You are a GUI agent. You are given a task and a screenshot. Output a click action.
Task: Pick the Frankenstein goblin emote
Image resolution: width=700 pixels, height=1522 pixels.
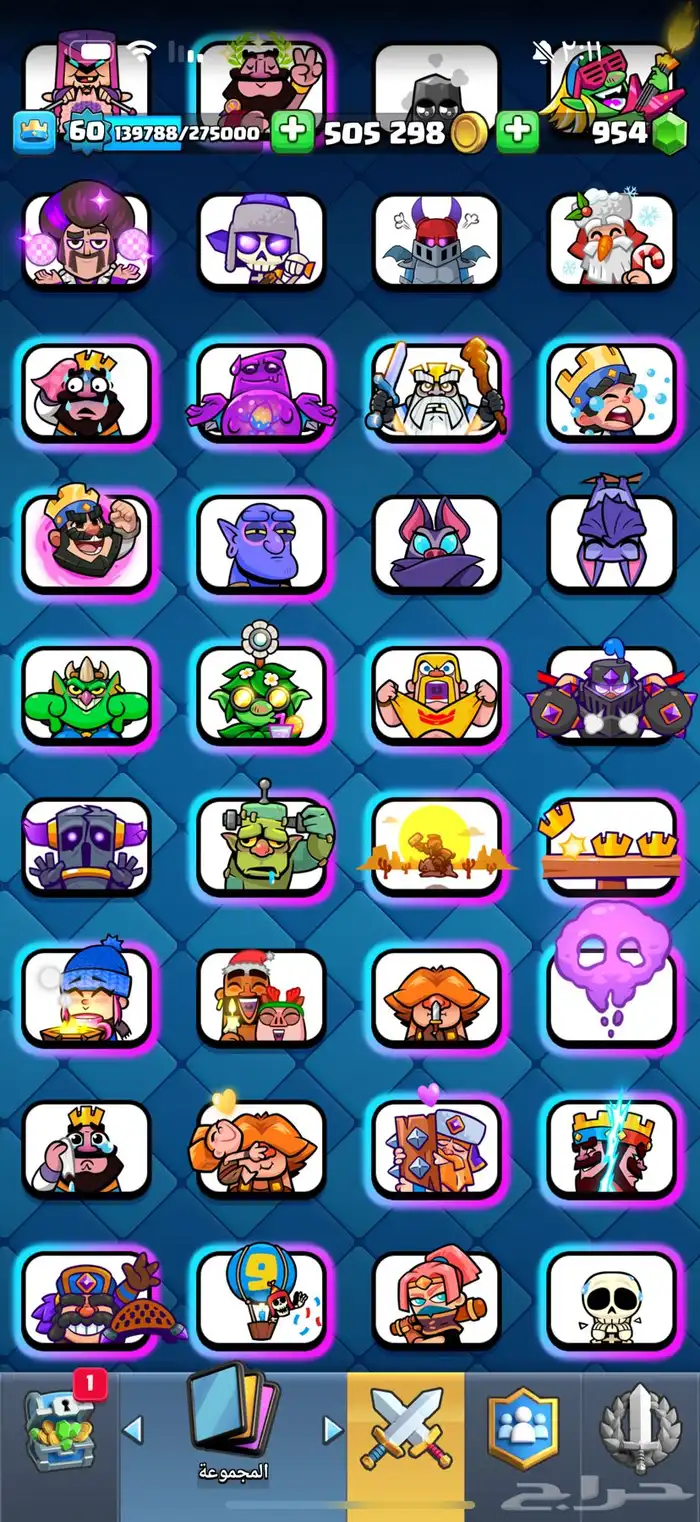[261, 845]
